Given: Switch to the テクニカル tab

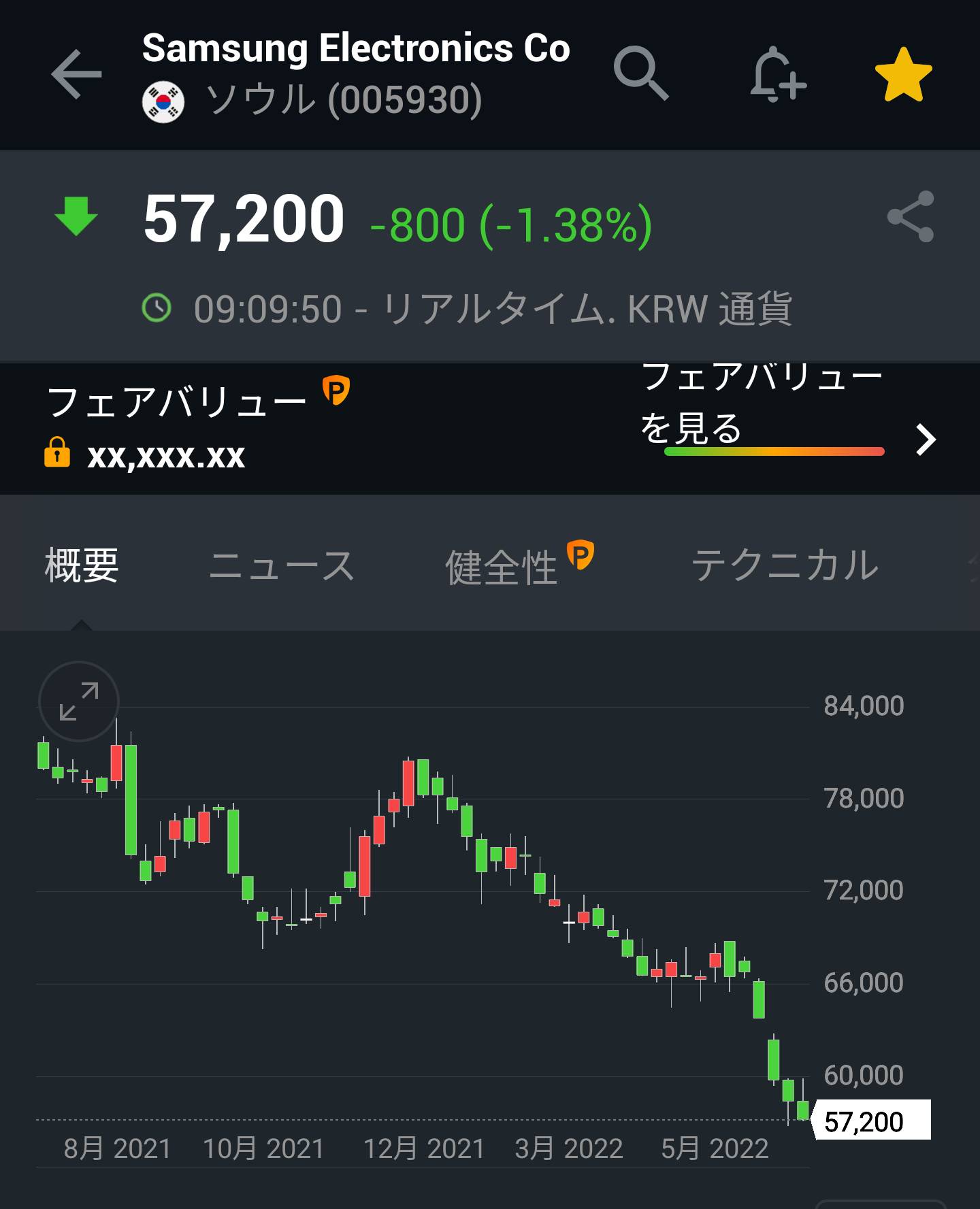Looking at the screenshot, I should pyautogui.click(x=785, y=566).
